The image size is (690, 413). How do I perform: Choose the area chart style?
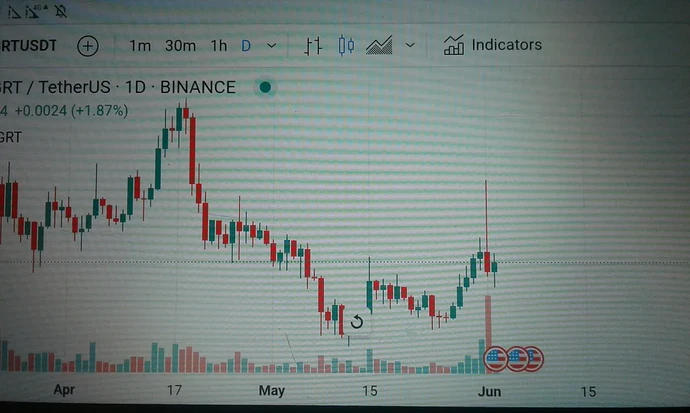click(379, 45)
